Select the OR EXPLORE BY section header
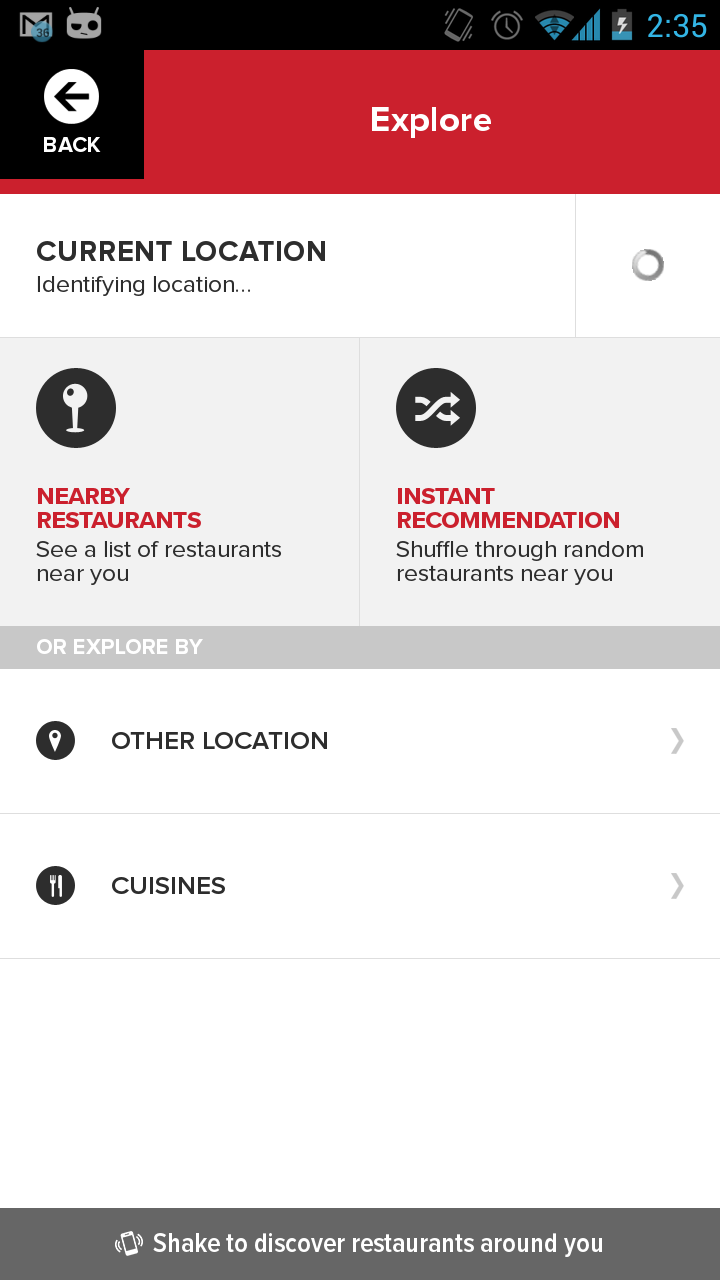Viewport: 720px width, 1280px height. coord(119,646)
